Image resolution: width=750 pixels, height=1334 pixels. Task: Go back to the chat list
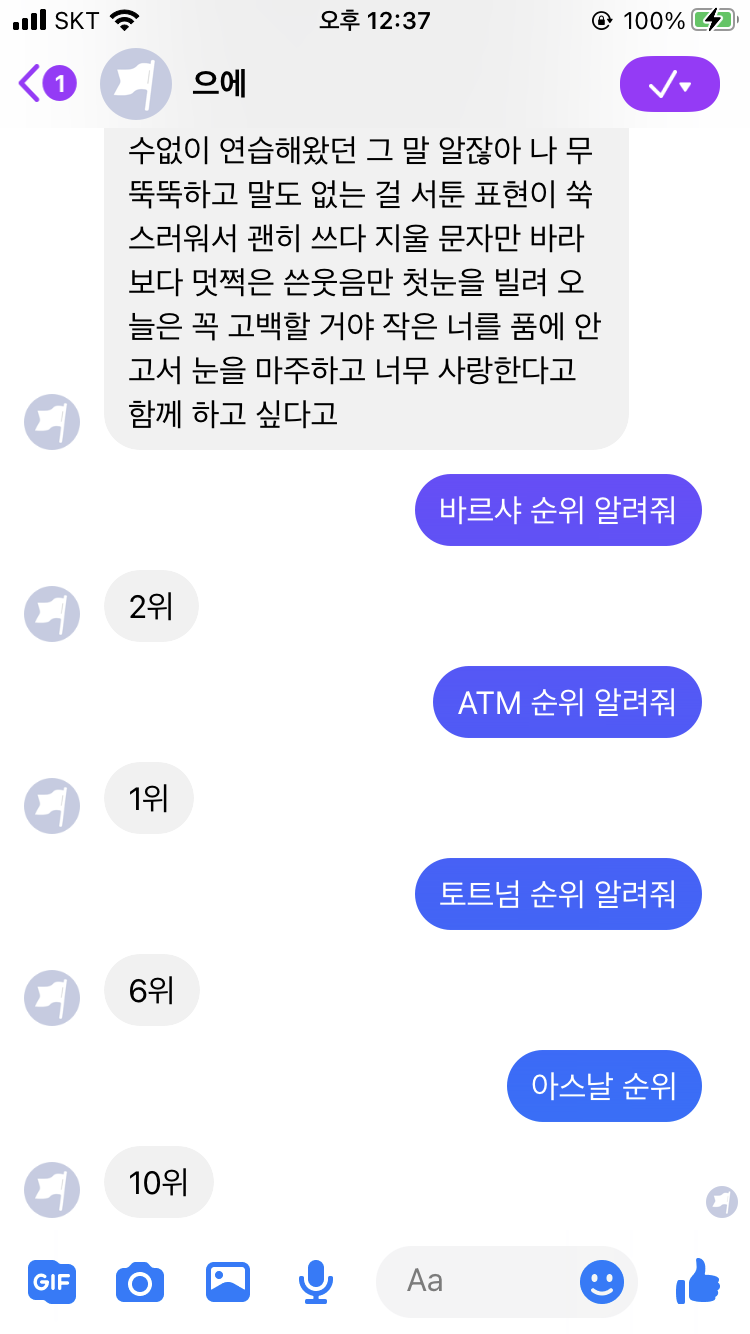(x=45, y=84)
